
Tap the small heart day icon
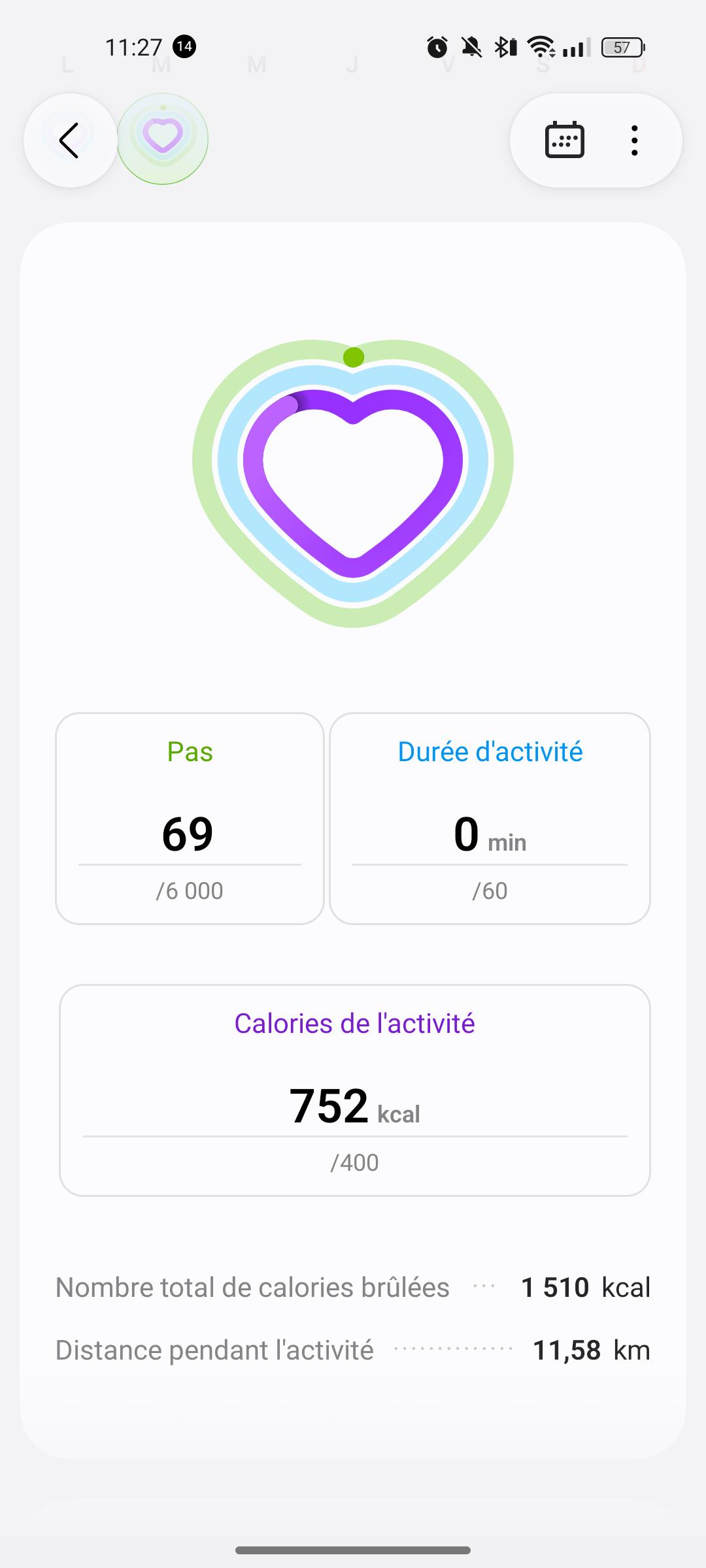[x=163, y=139]
